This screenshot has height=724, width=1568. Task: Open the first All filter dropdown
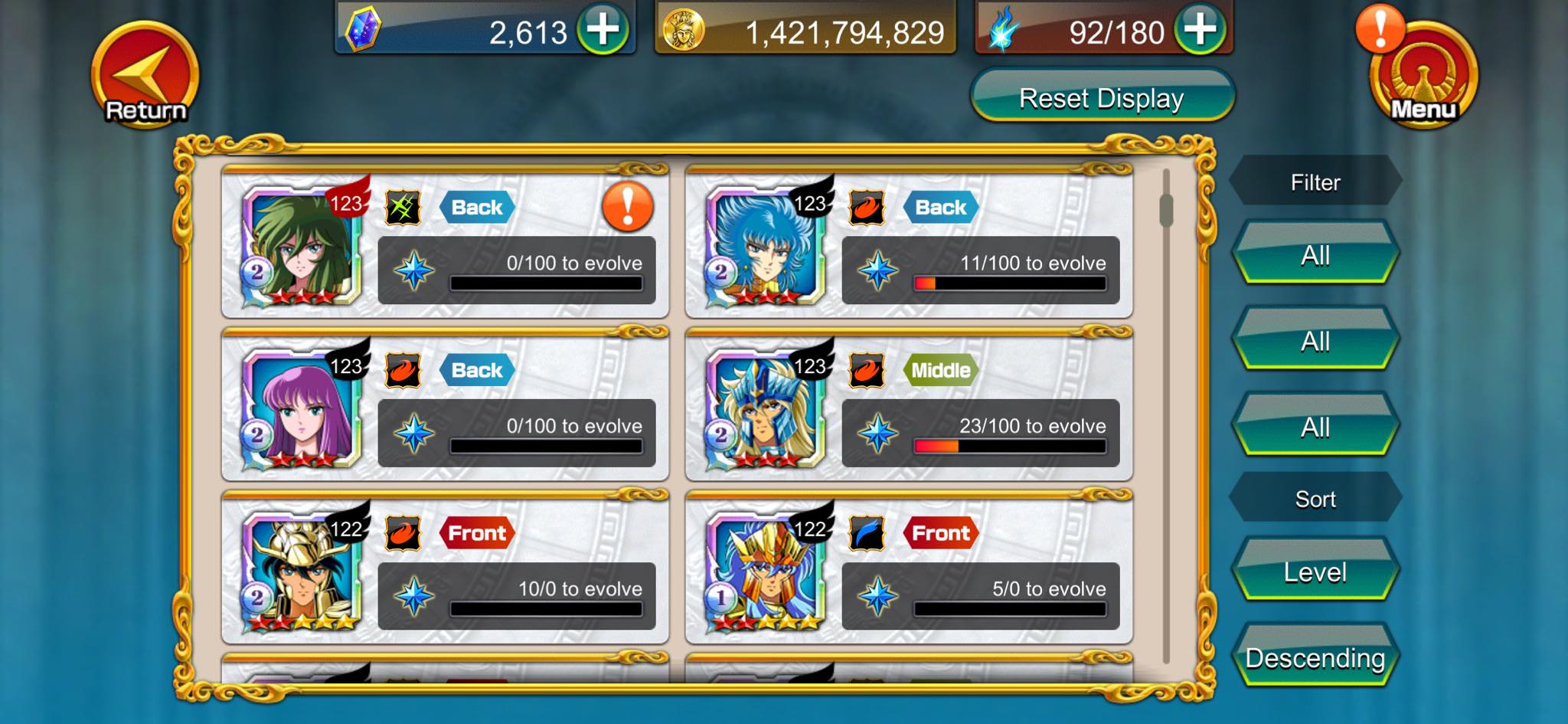click(x=1315, y=254)
